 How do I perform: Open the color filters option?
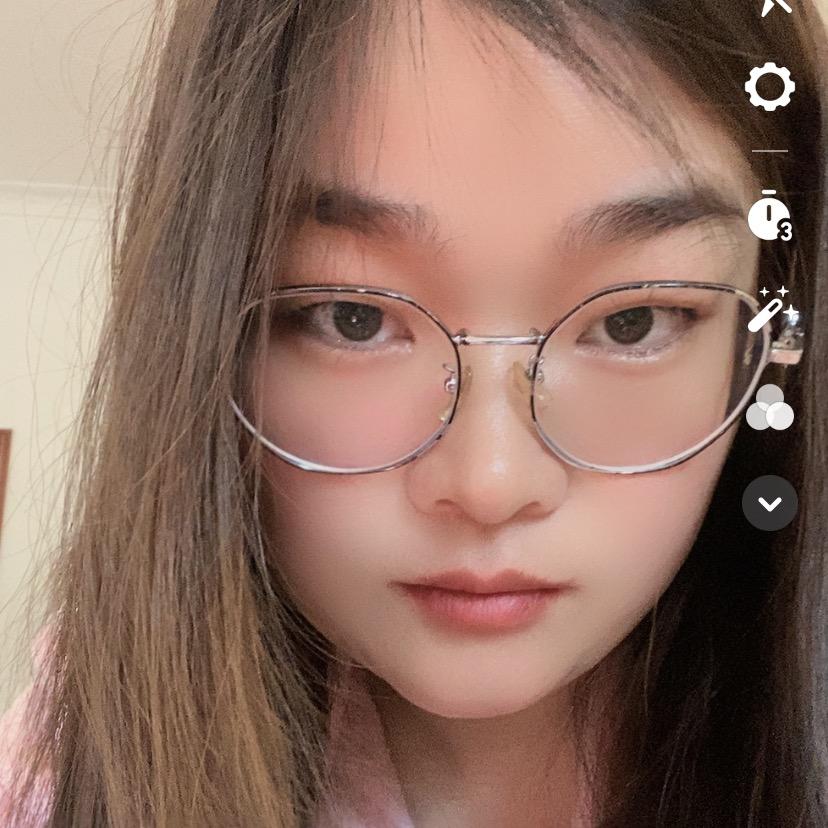coord(770,408)
